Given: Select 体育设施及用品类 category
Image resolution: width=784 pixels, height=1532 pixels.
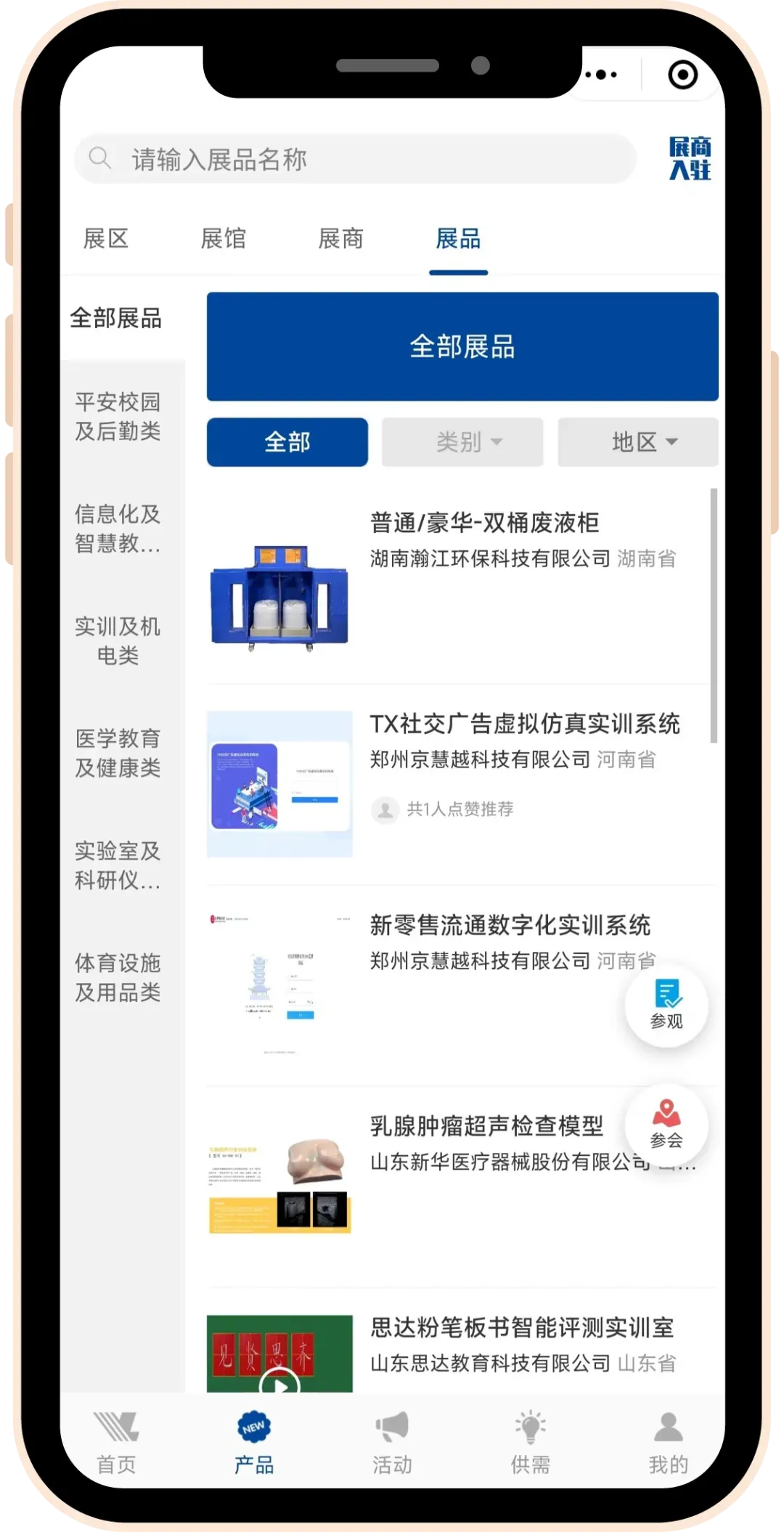Looking at the screenshot, I should [118, 977].
